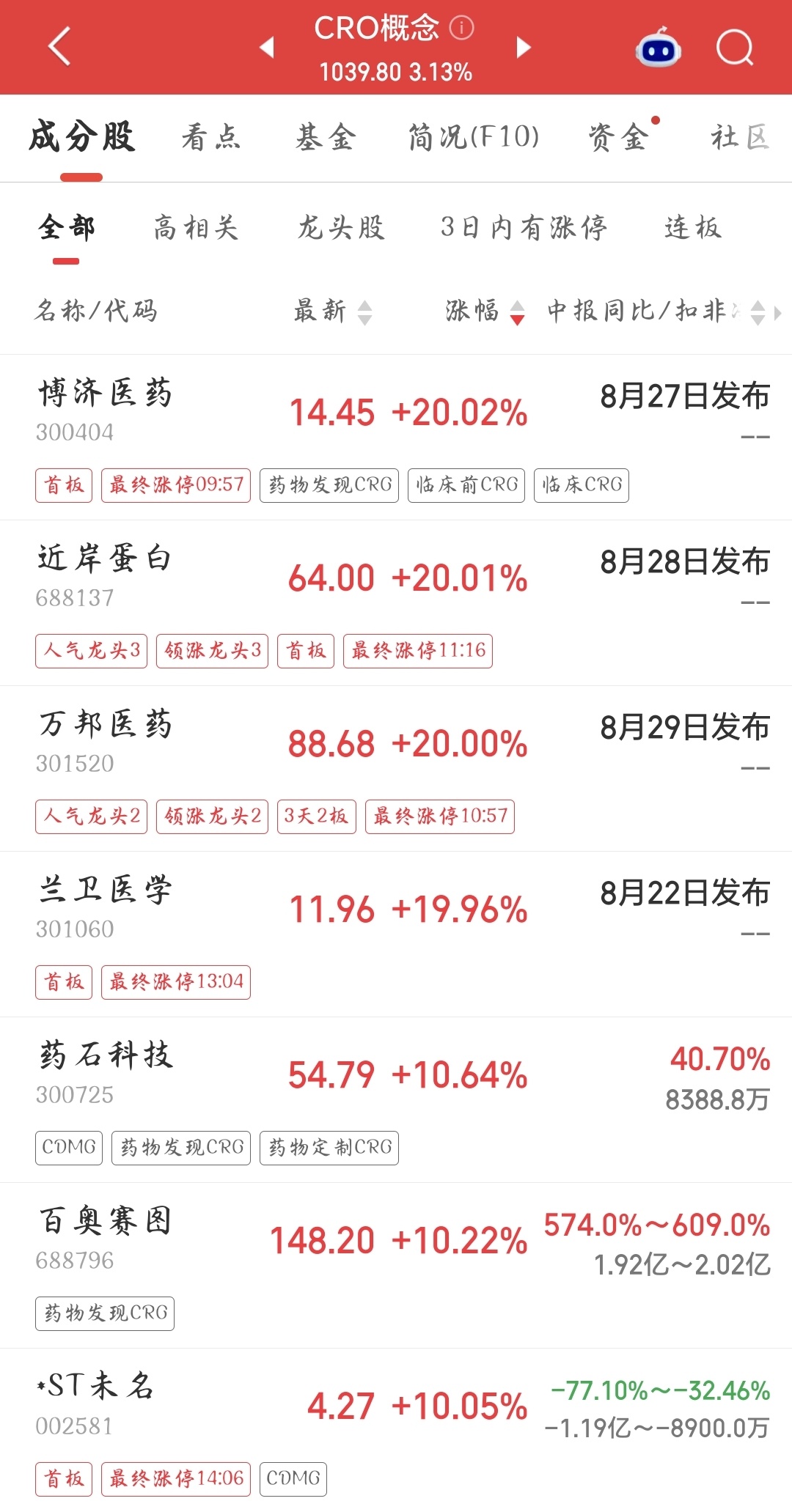Open the search magnifier
Viewport: 792px width, 1512px height.
[735, 48]
